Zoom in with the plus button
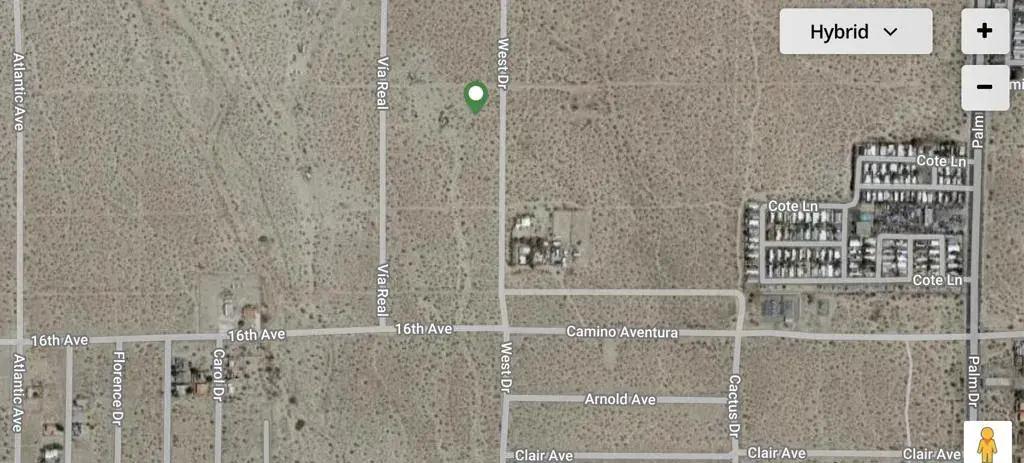 [x=984, y=31]
